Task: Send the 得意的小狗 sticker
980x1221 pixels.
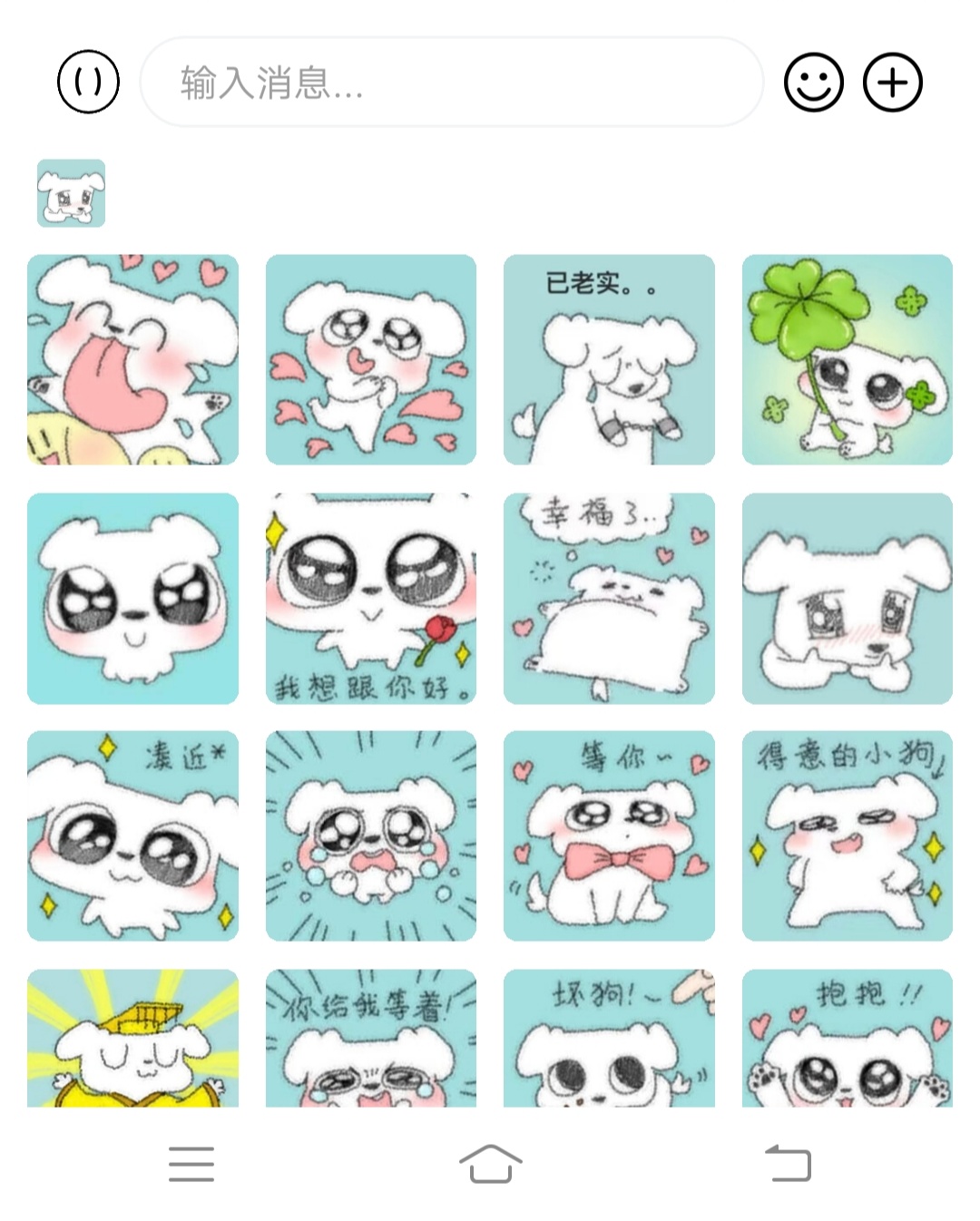Action: point(847,835)
